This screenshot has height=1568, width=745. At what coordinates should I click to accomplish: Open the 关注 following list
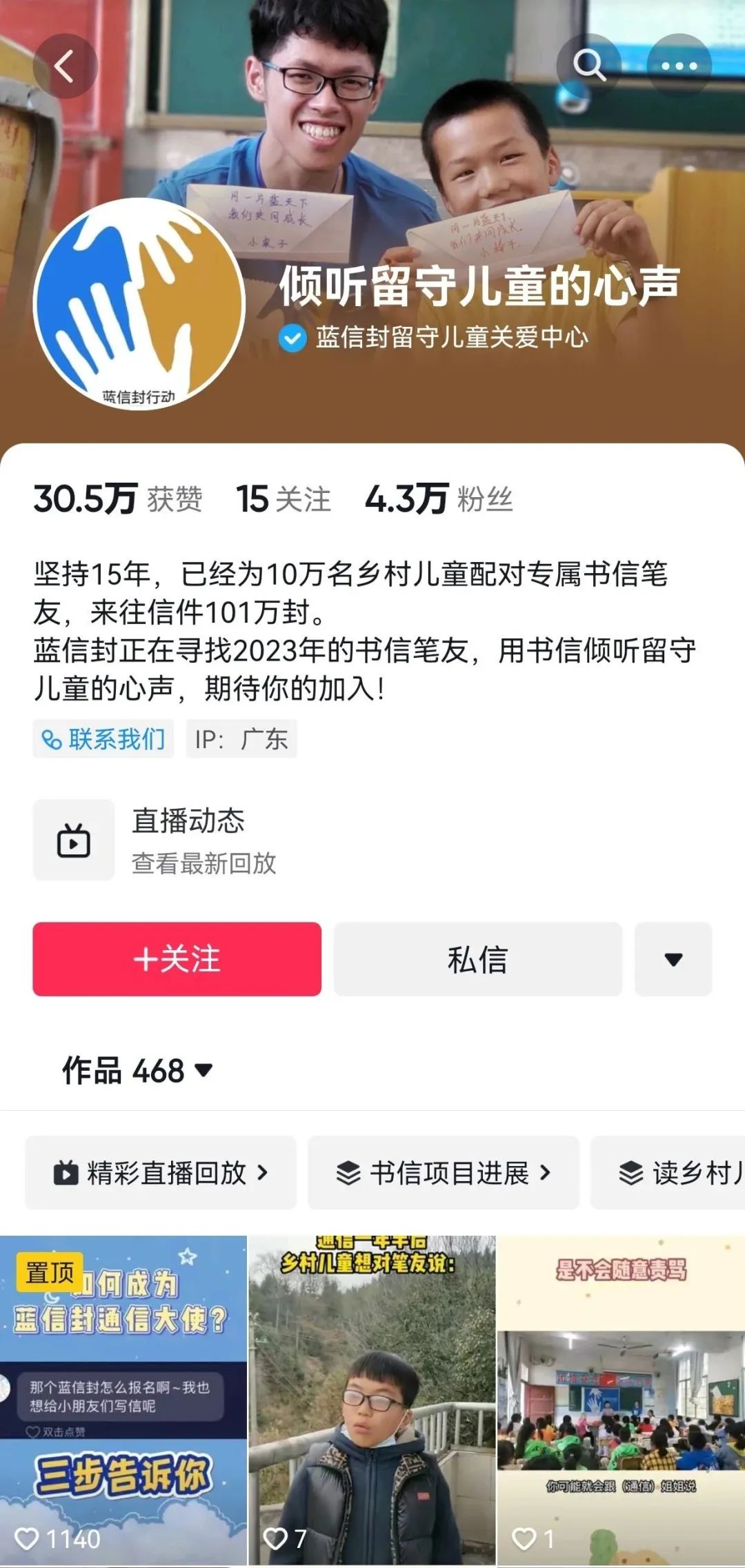point(284,499)
